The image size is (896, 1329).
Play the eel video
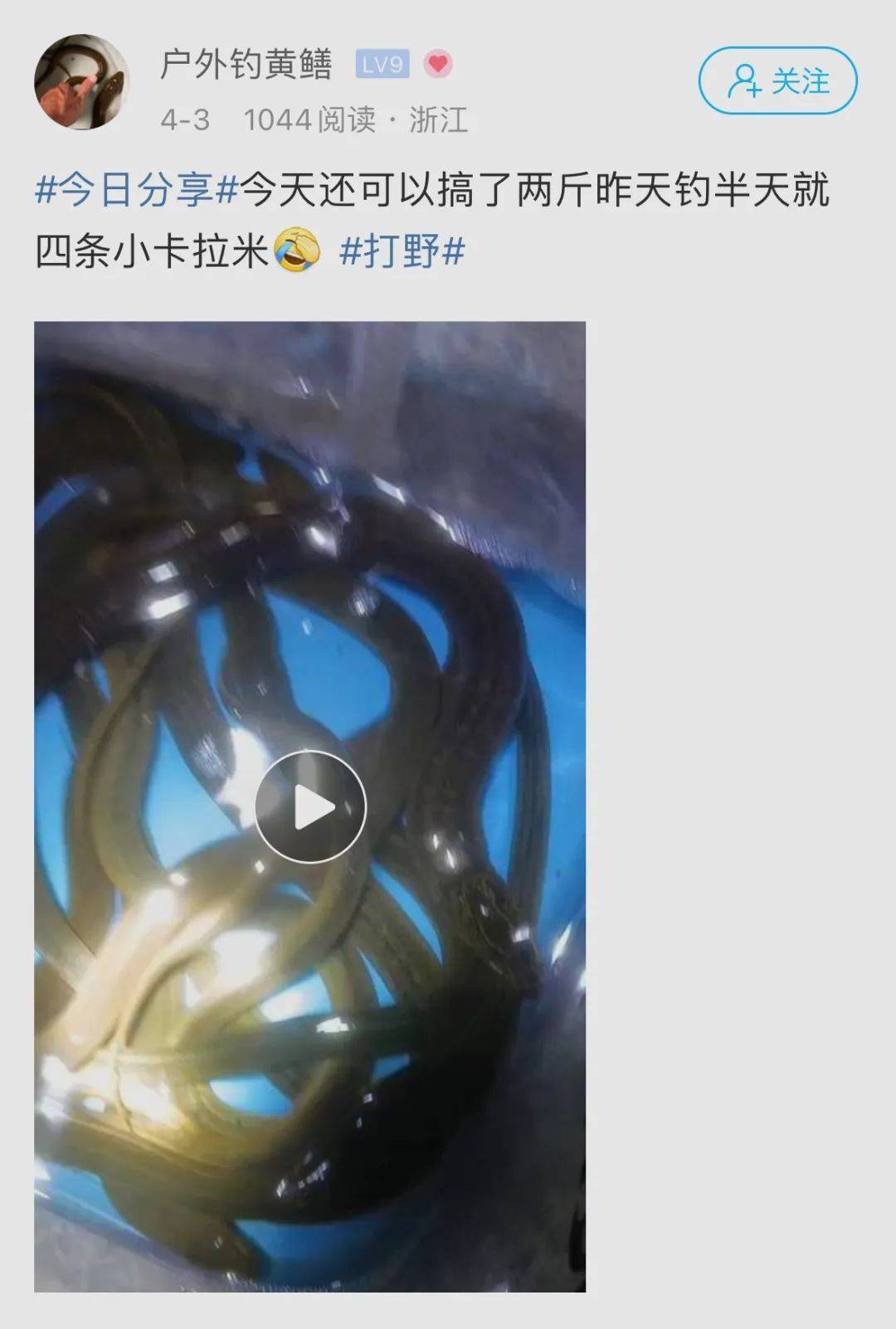tap(310, 806)
